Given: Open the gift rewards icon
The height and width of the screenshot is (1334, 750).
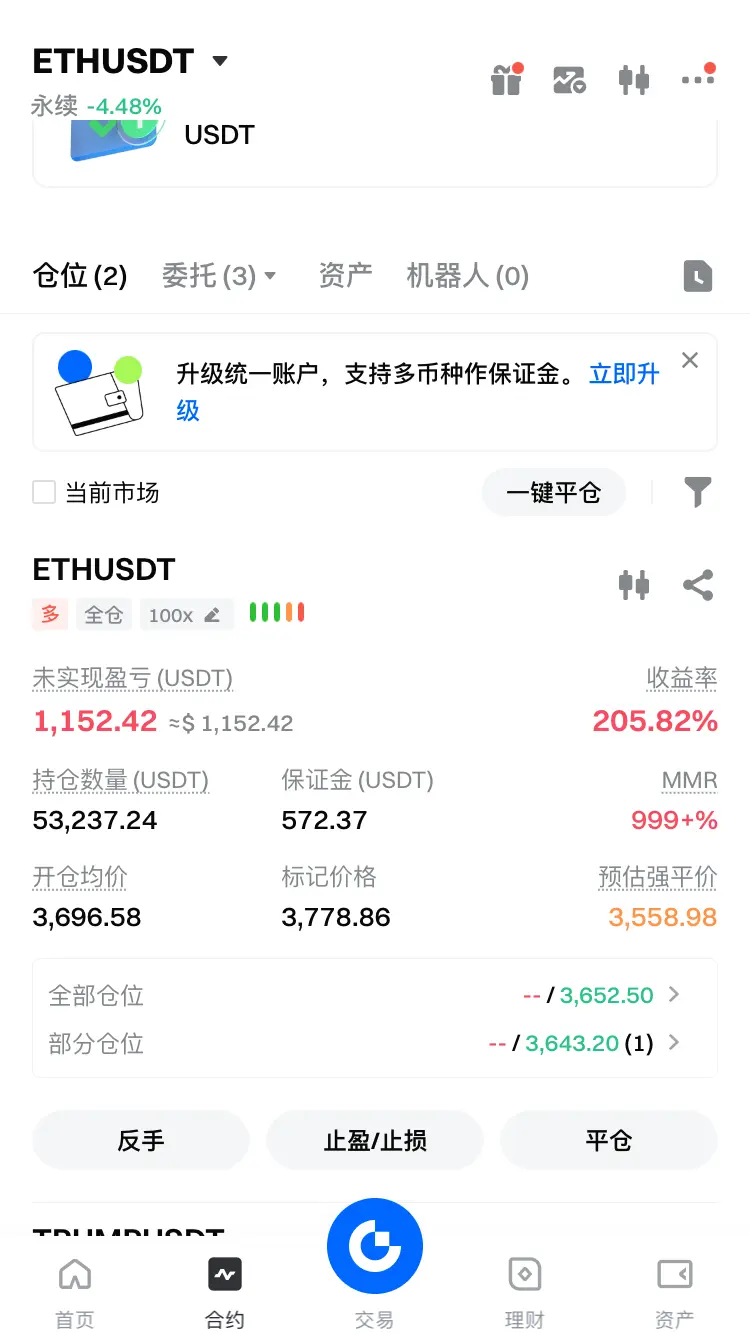Looking at the screenshot, I should tap(506, 80).
